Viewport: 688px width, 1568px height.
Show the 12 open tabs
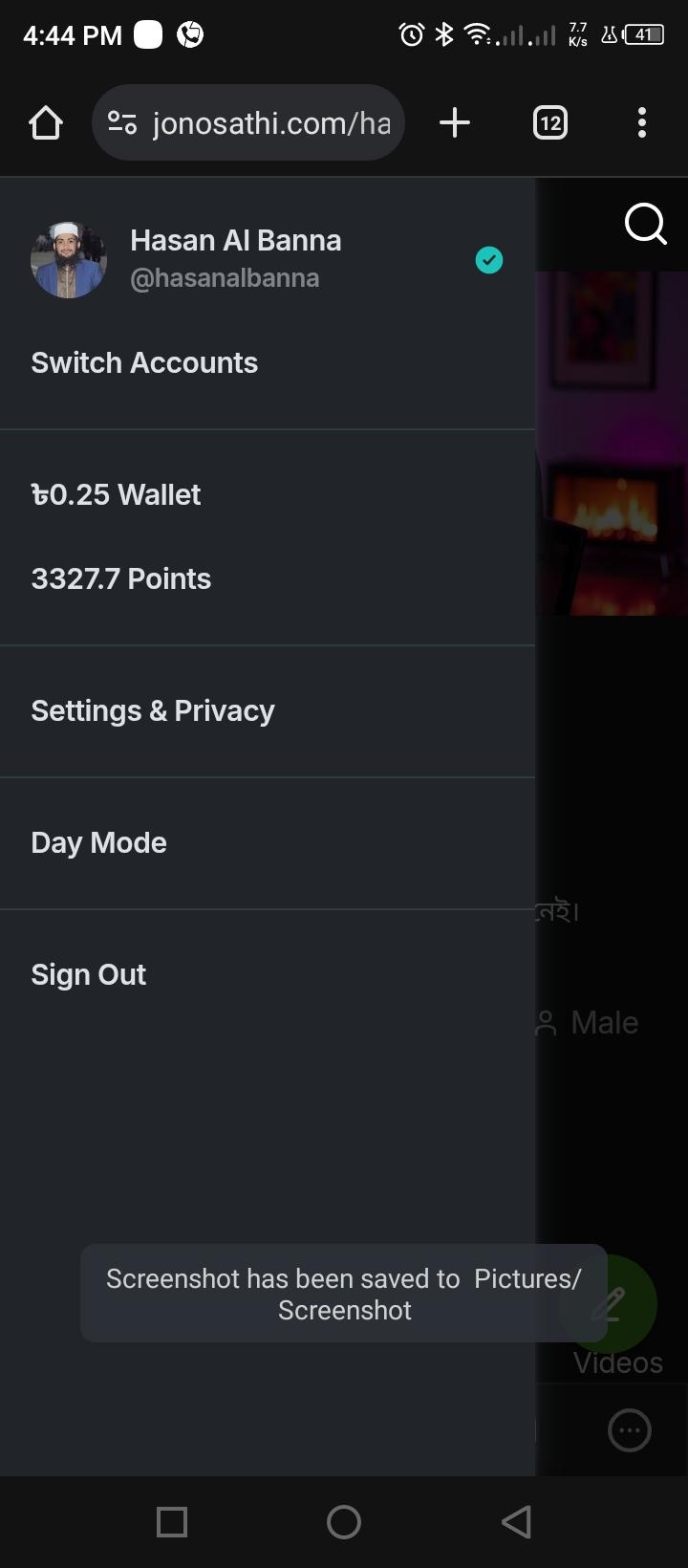(x=549, y=123)
